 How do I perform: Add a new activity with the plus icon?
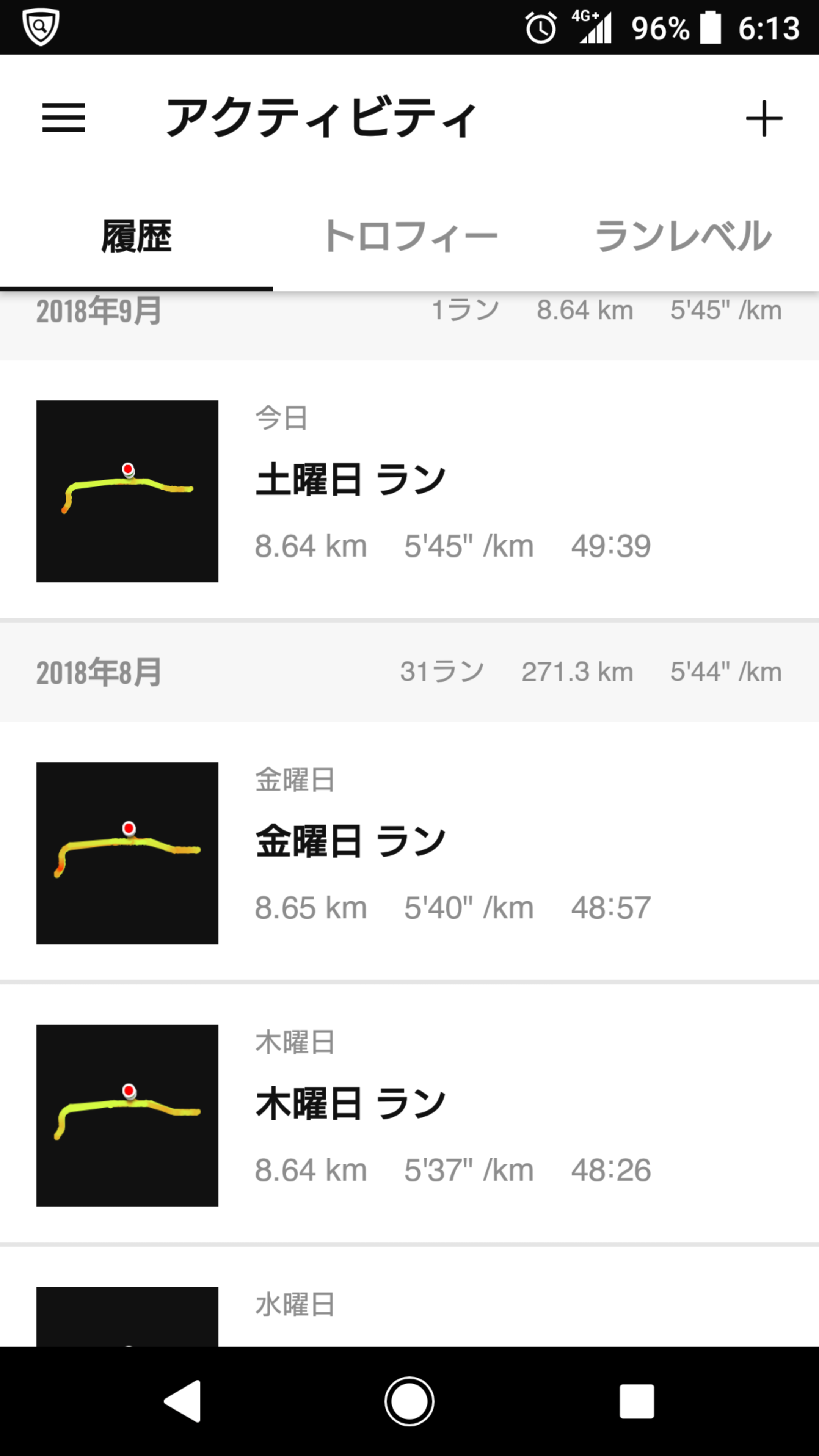[764, 118]
